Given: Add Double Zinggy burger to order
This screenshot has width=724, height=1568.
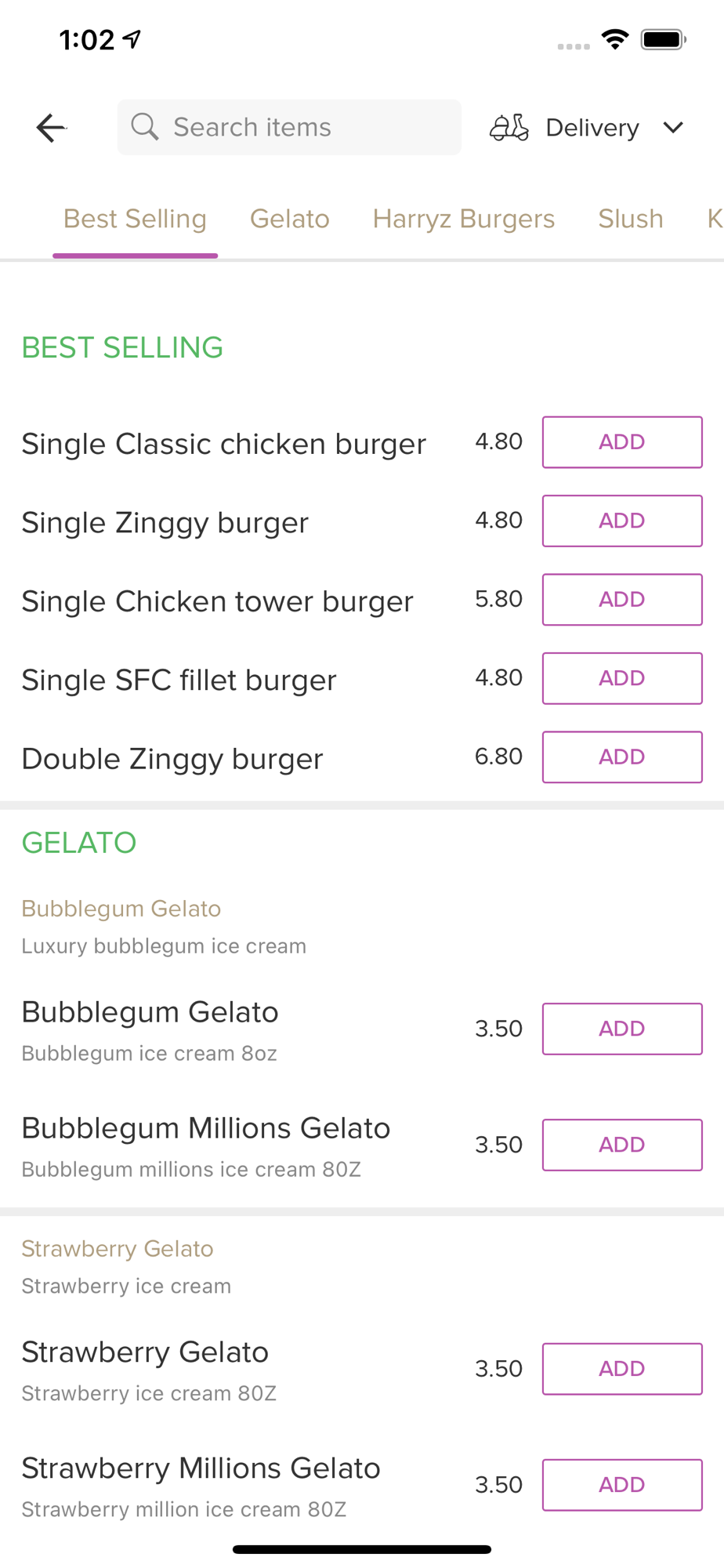Looking at the screenshot, I should (x=622, y=757).
